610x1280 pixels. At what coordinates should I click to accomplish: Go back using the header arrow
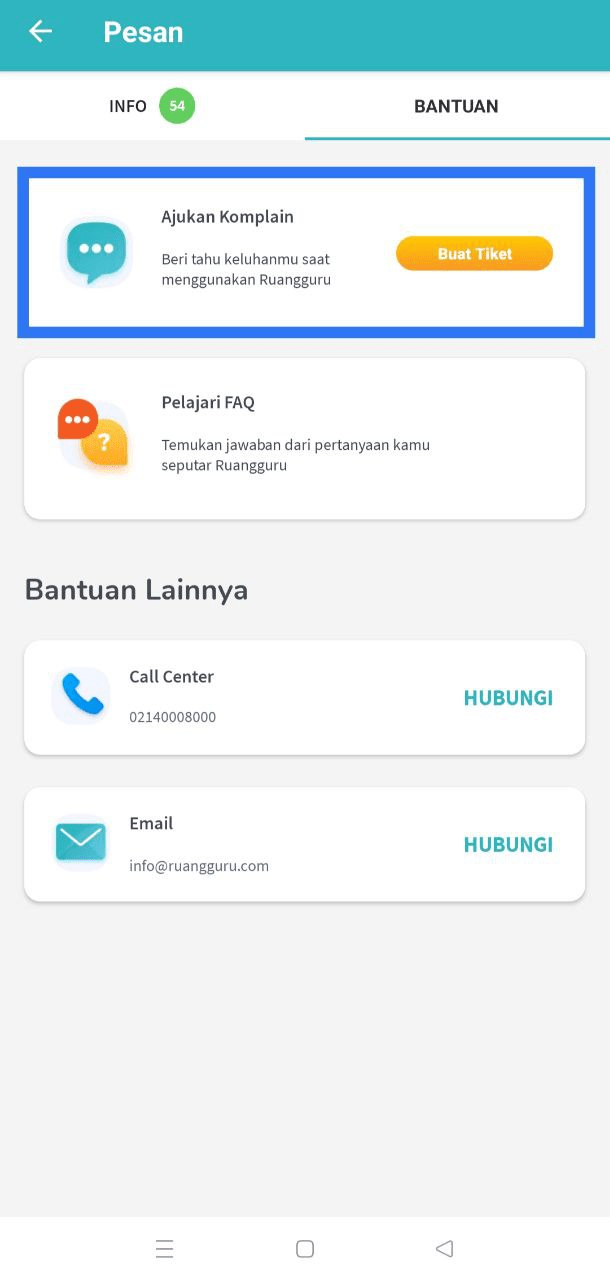[40, 32]
